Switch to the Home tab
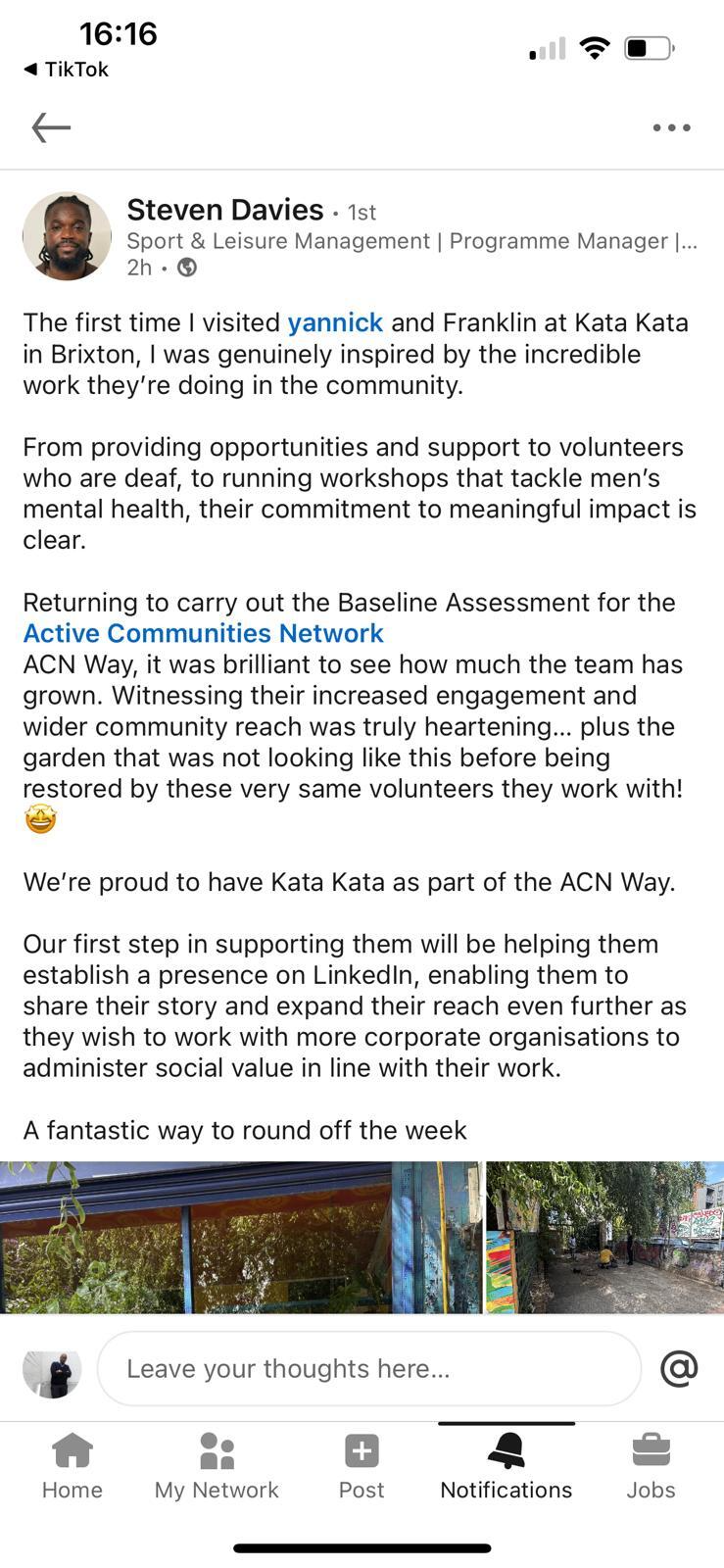This screenshot has width=724, height=1568. point(72,1466)
